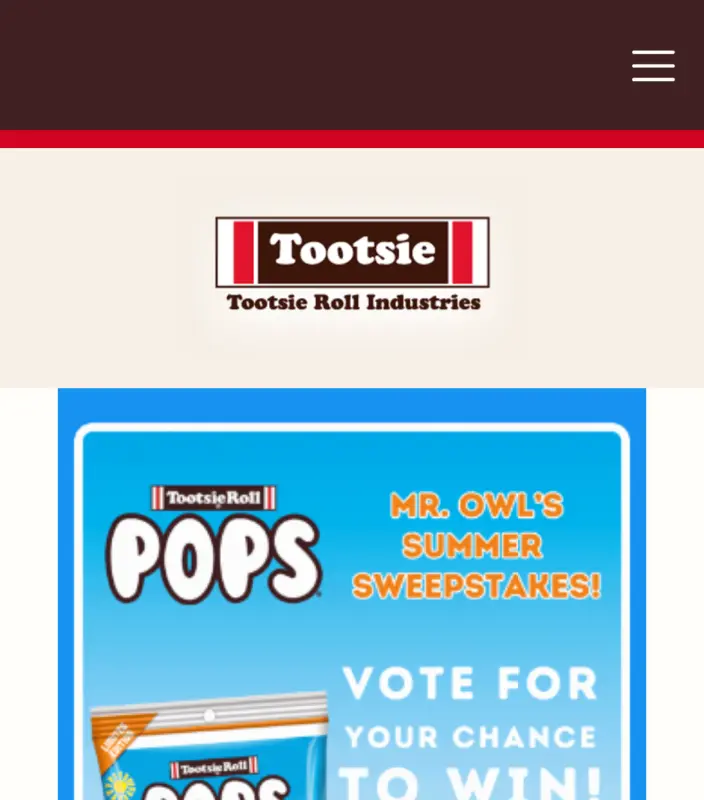
Task: Open the hamburger navigation menu
Action: pyautogui.click(x=653, y=66)
